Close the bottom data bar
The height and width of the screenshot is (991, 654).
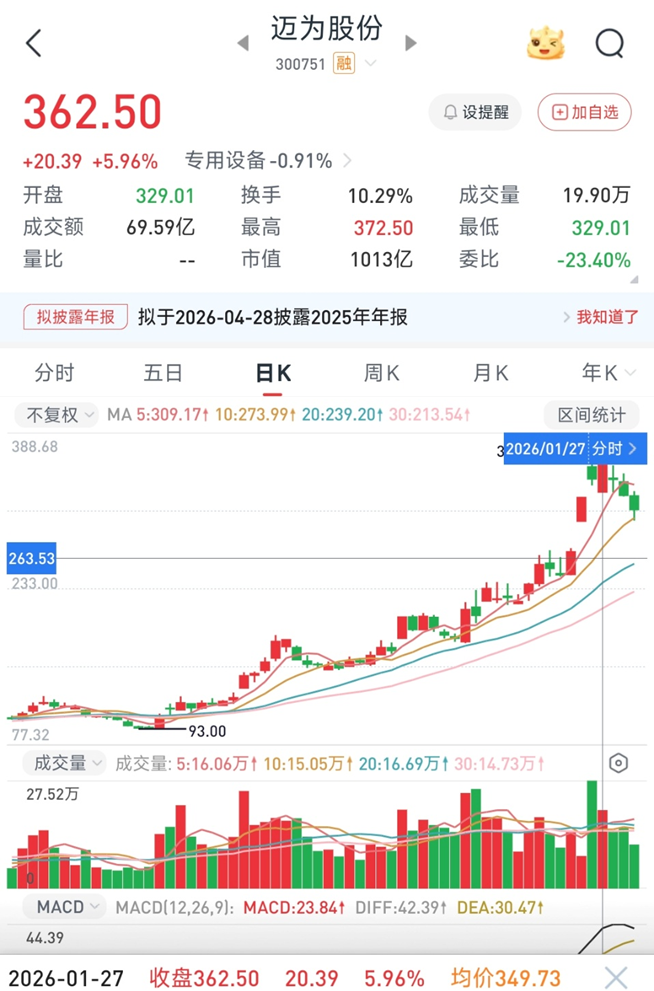616,978
